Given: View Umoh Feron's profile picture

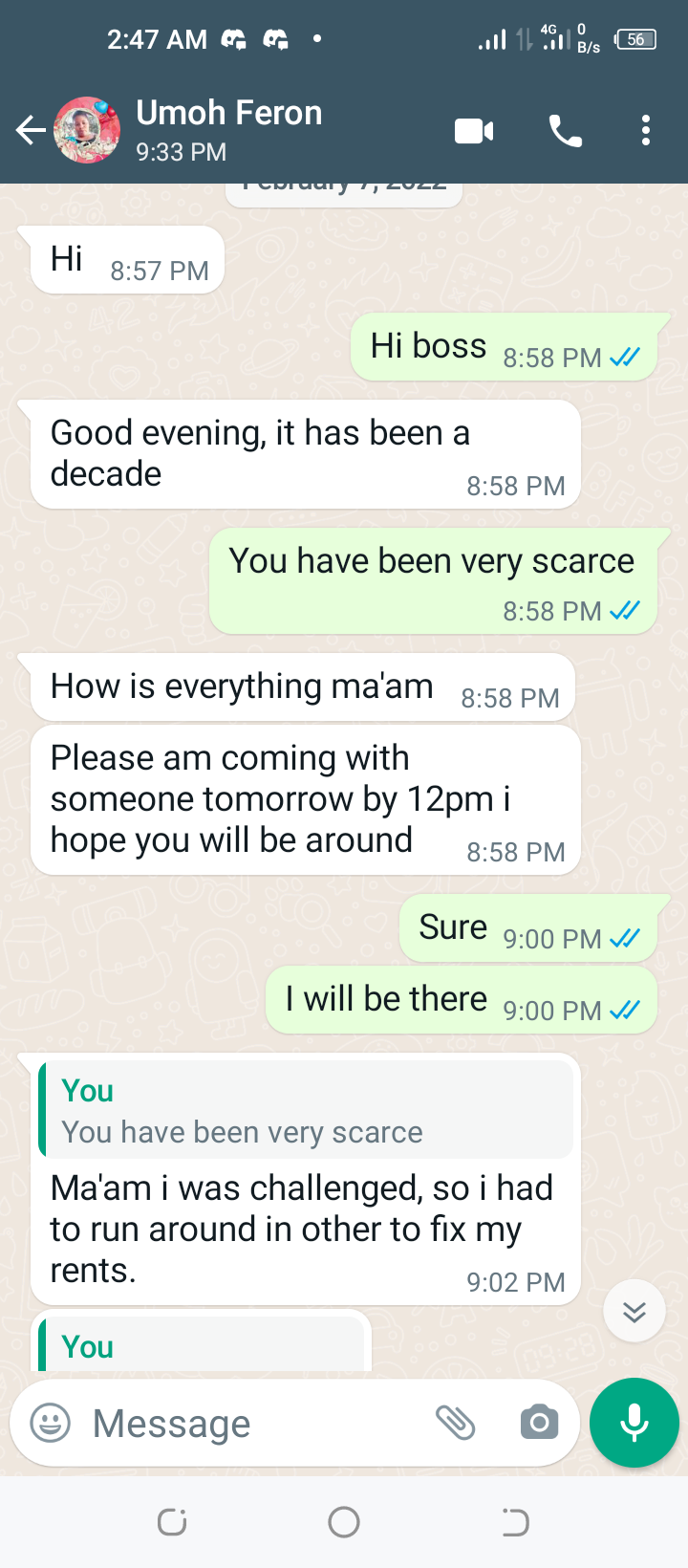Looking at the screenshot, I should point(87,130).
